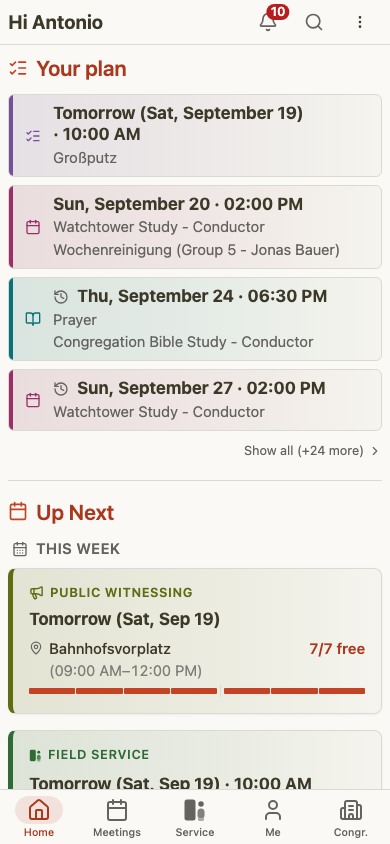390x844 pixels.
Task: Switch to the Meetings tab
Action: 117,817
